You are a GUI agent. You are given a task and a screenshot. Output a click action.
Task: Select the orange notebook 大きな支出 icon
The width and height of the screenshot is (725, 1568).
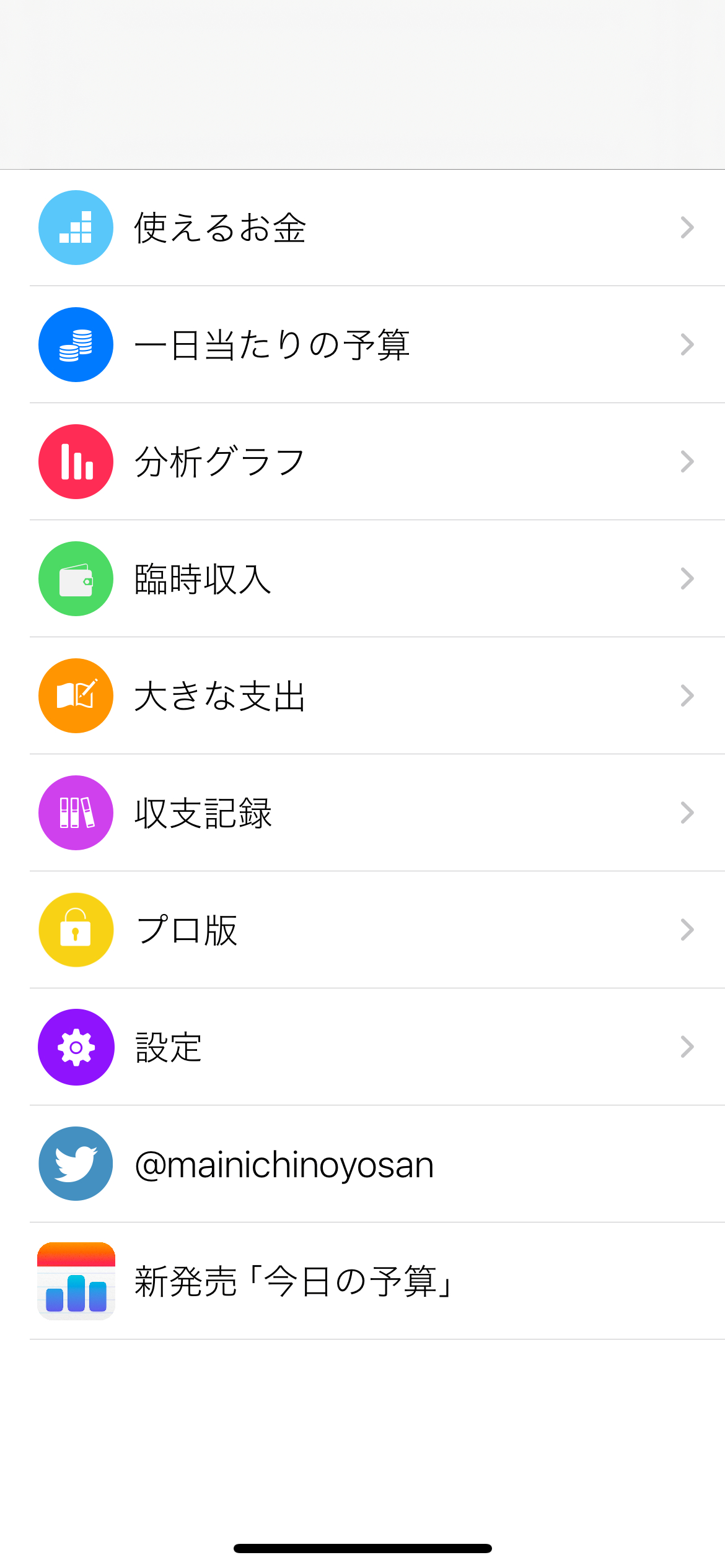tap(76, 695)
